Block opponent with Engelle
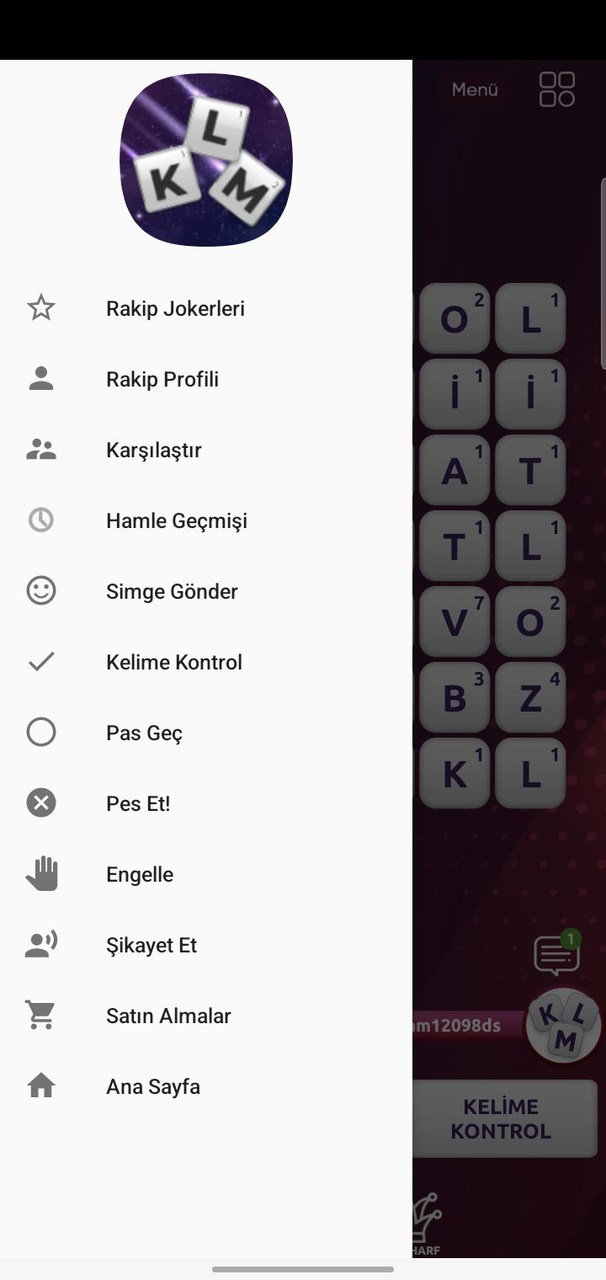This screenshot has width=606, height=1280. tap(140, 875)
